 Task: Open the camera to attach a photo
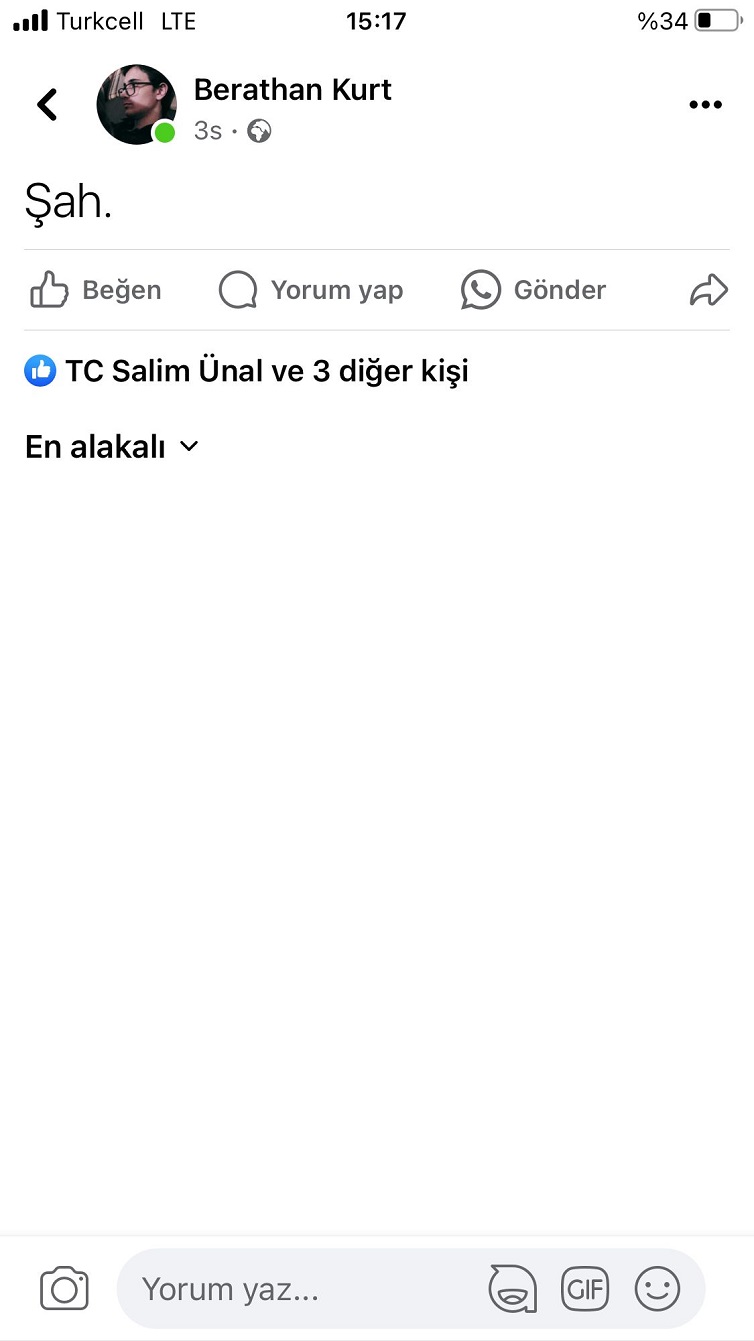[65, 1289]
